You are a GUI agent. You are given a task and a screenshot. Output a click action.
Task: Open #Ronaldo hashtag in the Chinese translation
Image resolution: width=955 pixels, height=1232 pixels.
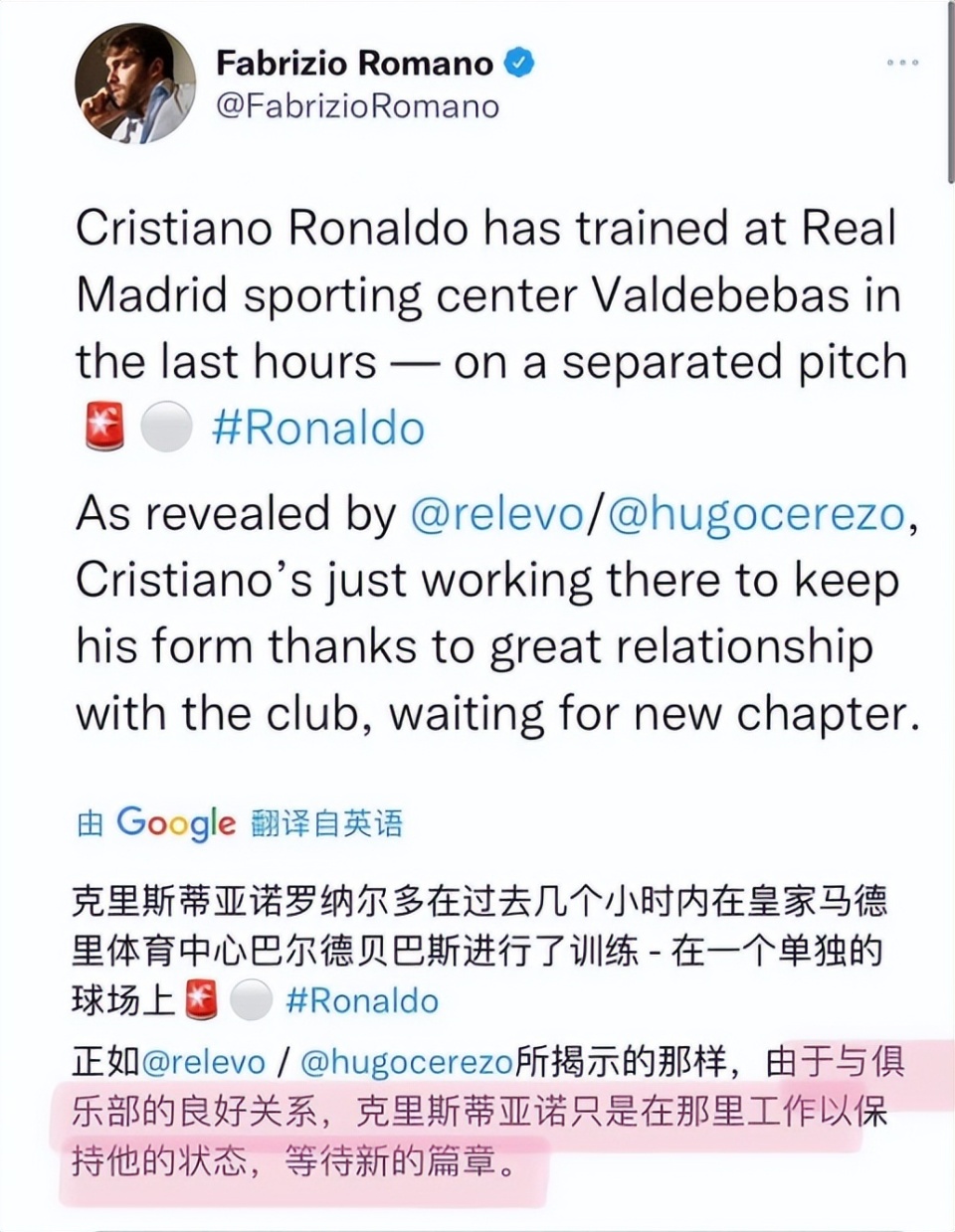(x=362, y=1000)
